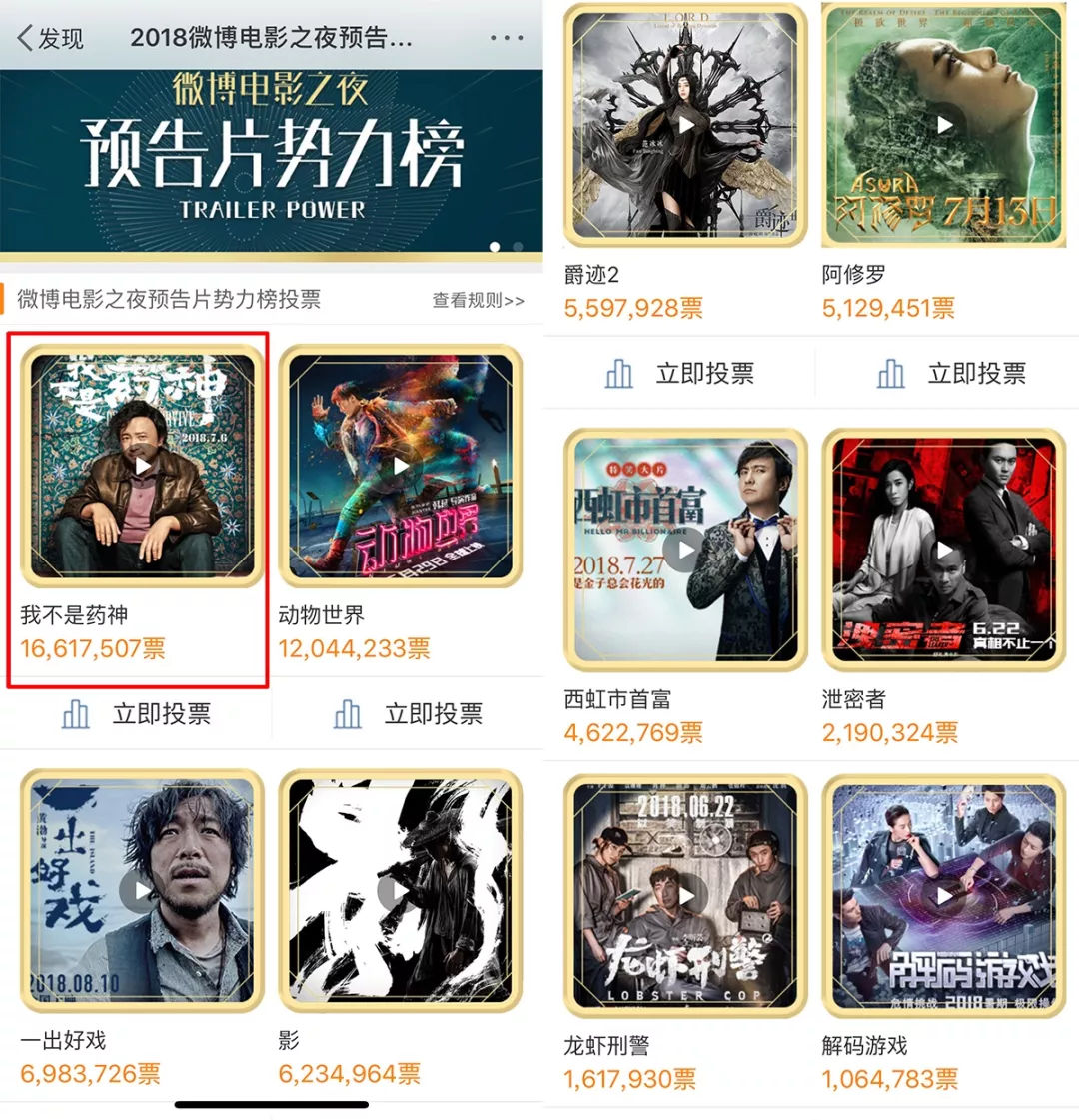This screenshot has width=1079, height=1120.
Task: Play 泄密者 trailer
Action: (x=944, y=551)
